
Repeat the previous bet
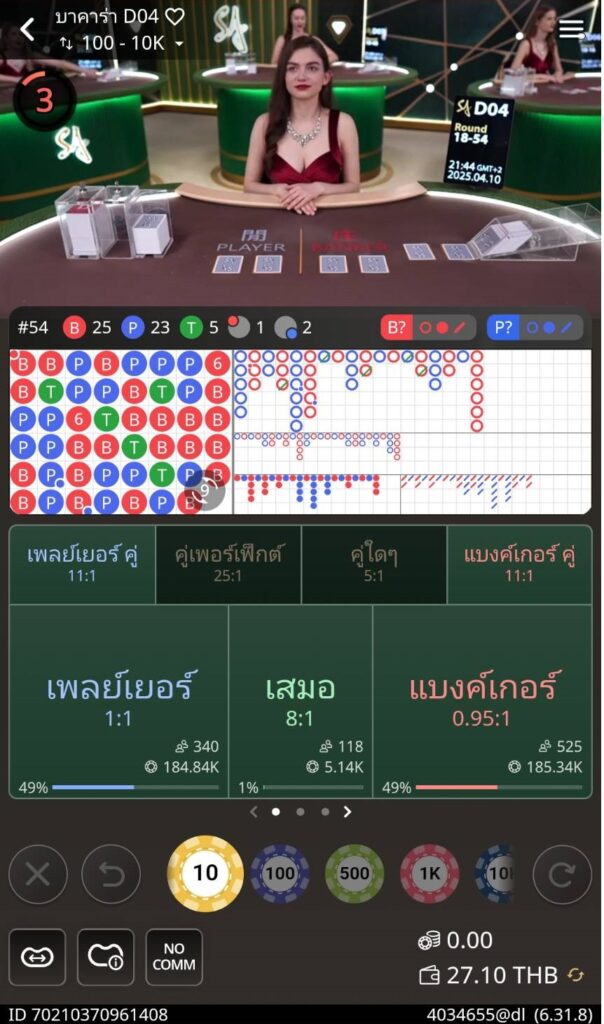pos(562,875)
